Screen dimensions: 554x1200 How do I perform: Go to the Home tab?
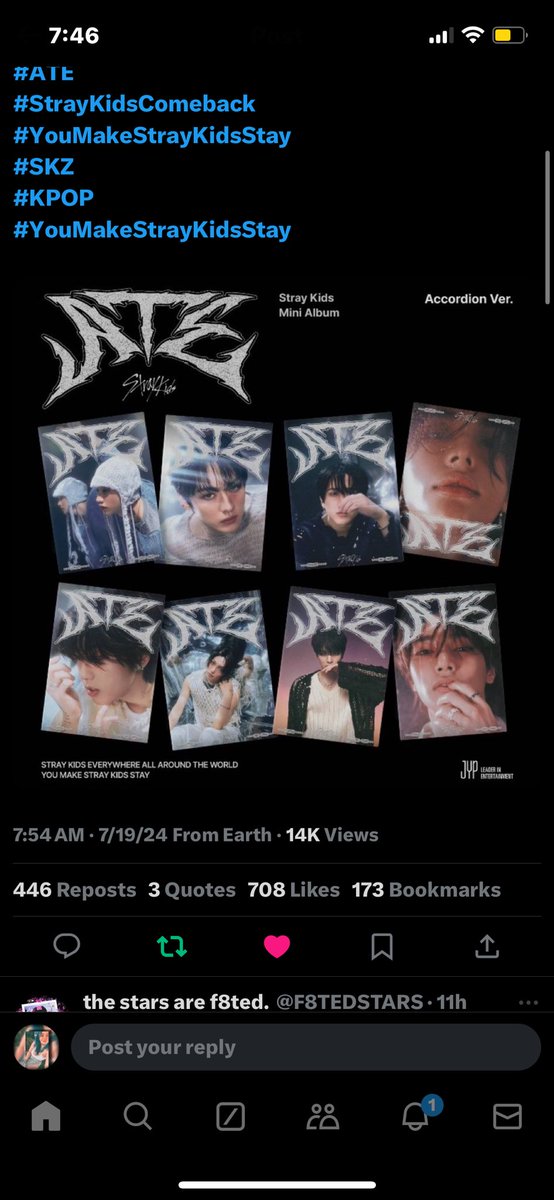click(46, 1116)
